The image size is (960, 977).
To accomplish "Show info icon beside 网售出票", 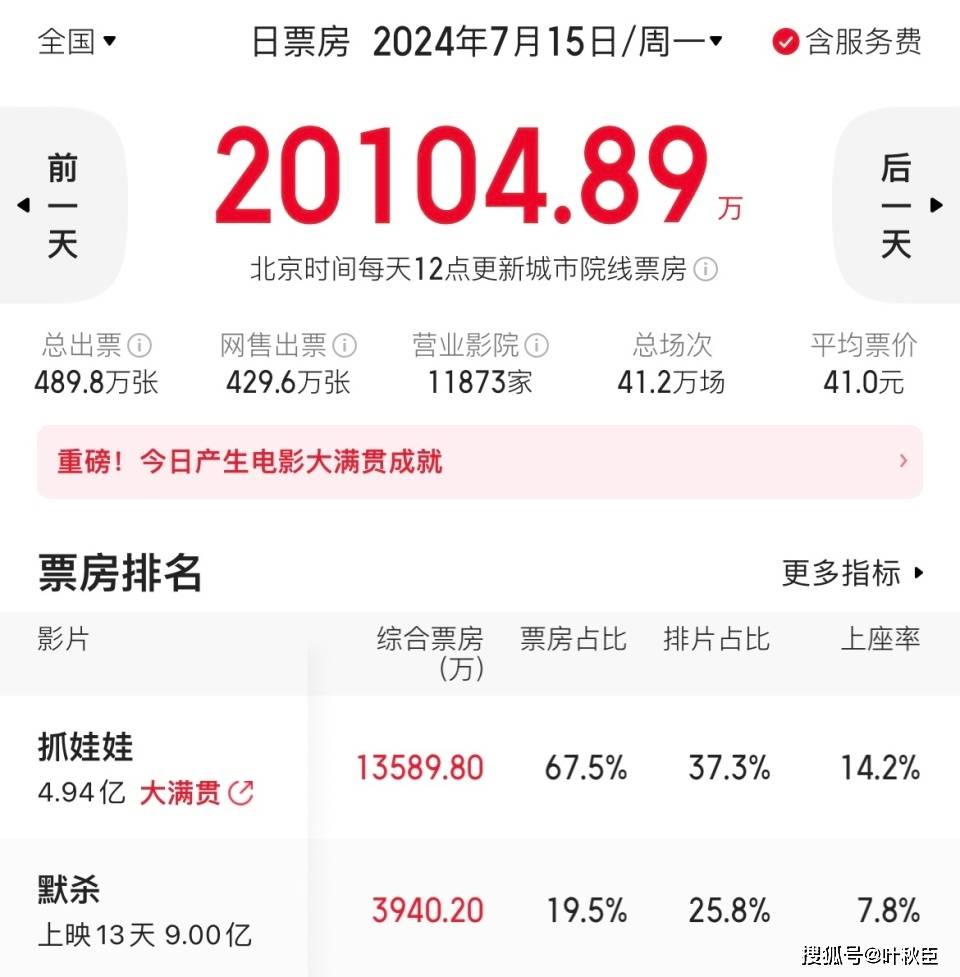I will point(344,346).
